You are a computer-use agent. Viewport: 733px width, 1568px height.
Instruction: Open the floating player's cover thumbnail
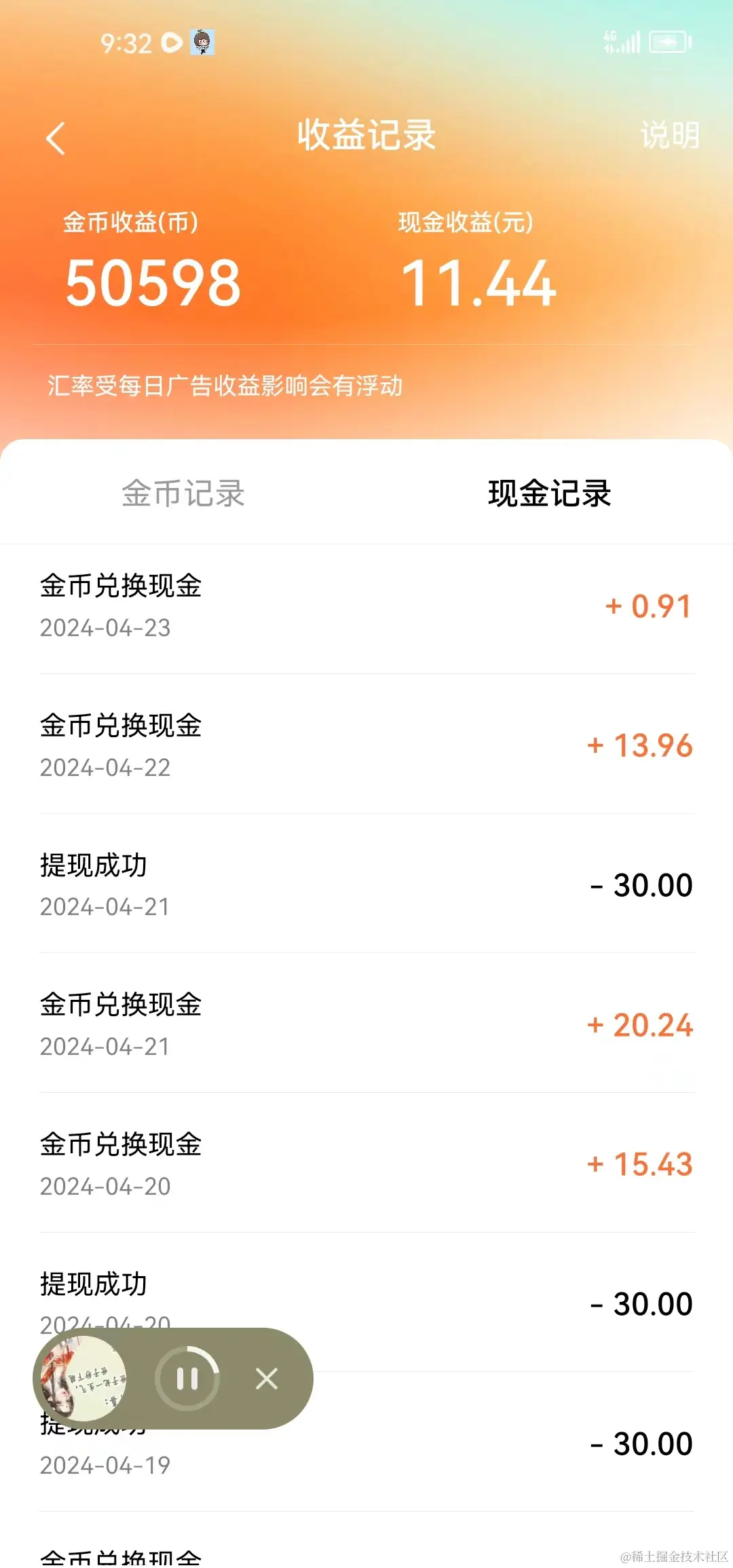(84, 1379)
